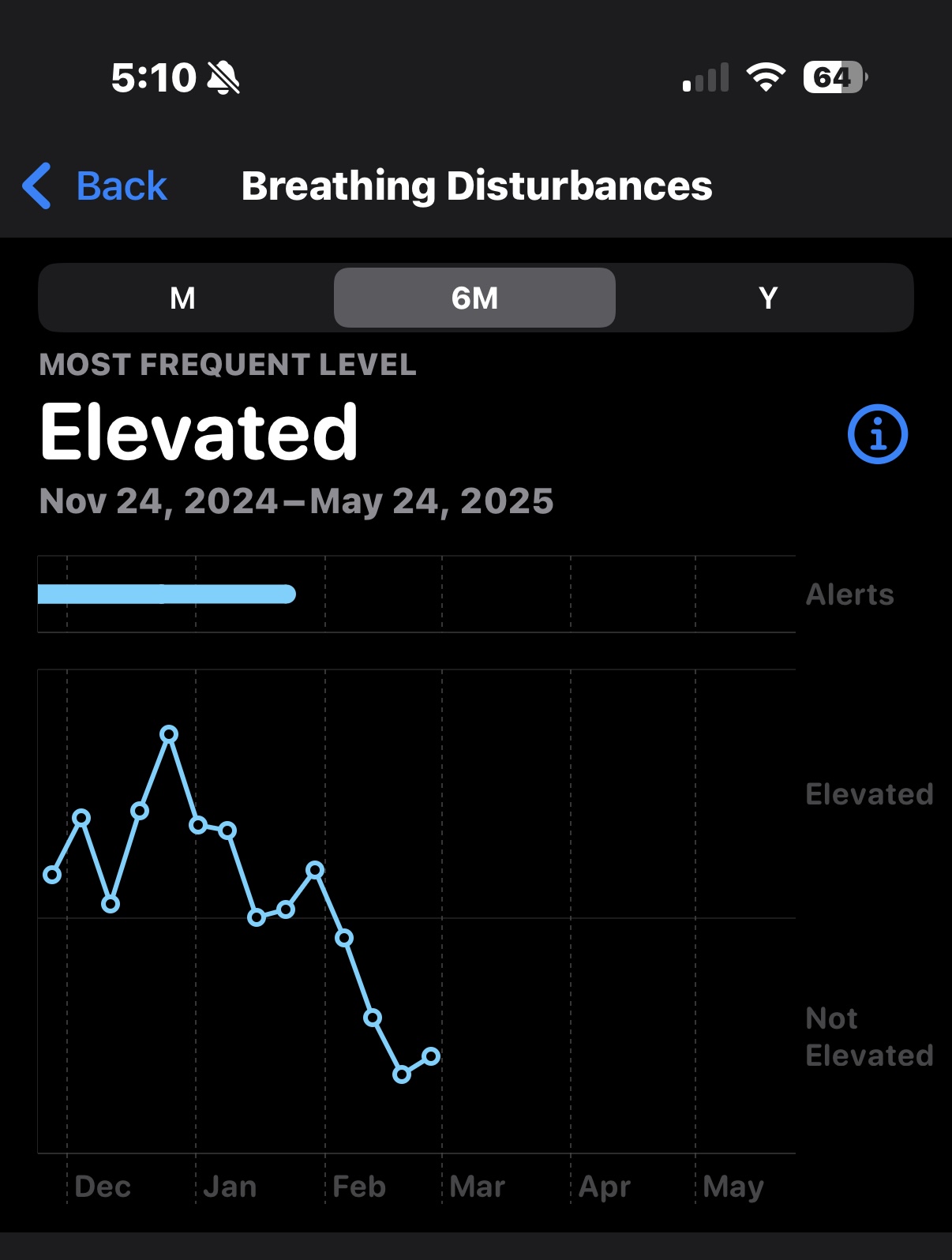The image size is (952, 1260).
Task: Select the 6M time range
Action: (x=474, y=298)
